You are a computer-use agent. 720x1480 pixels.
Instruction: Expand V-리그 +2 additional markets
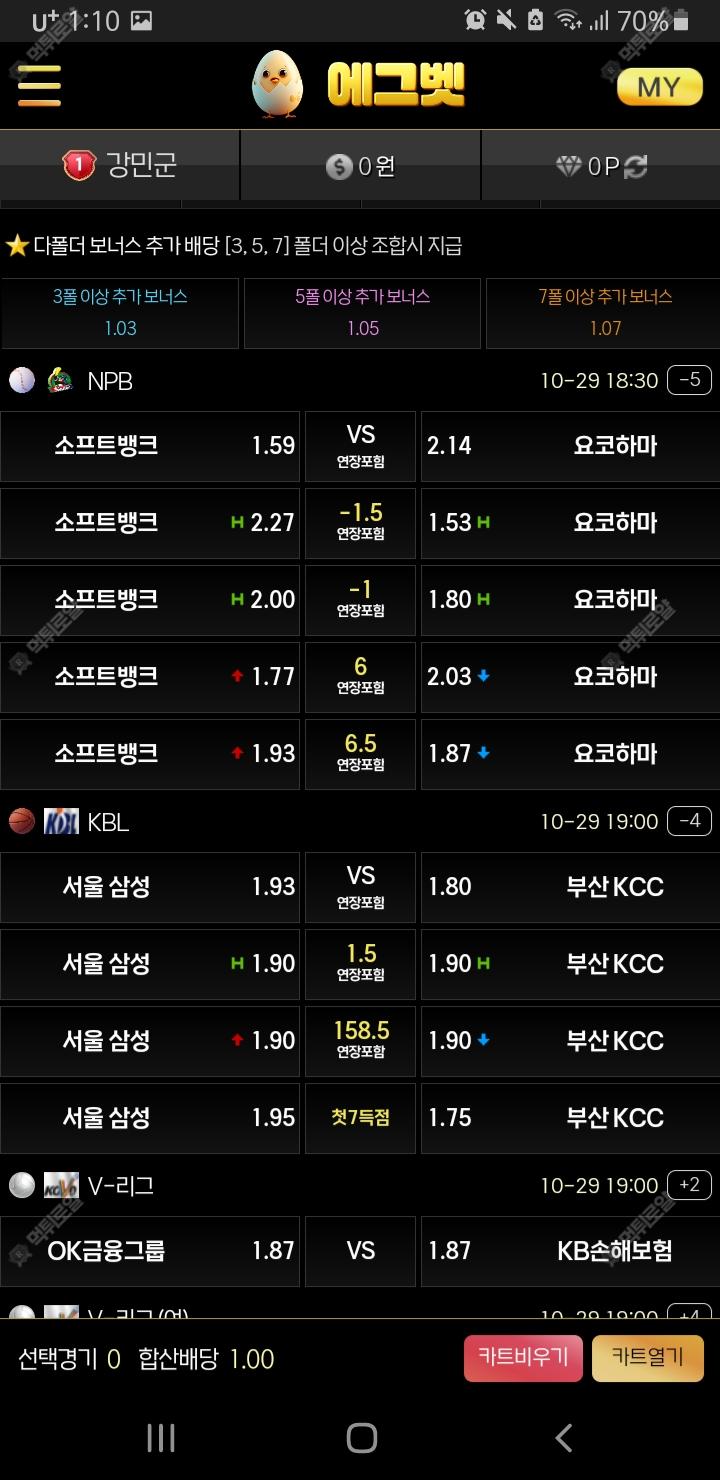point(689,1185)
